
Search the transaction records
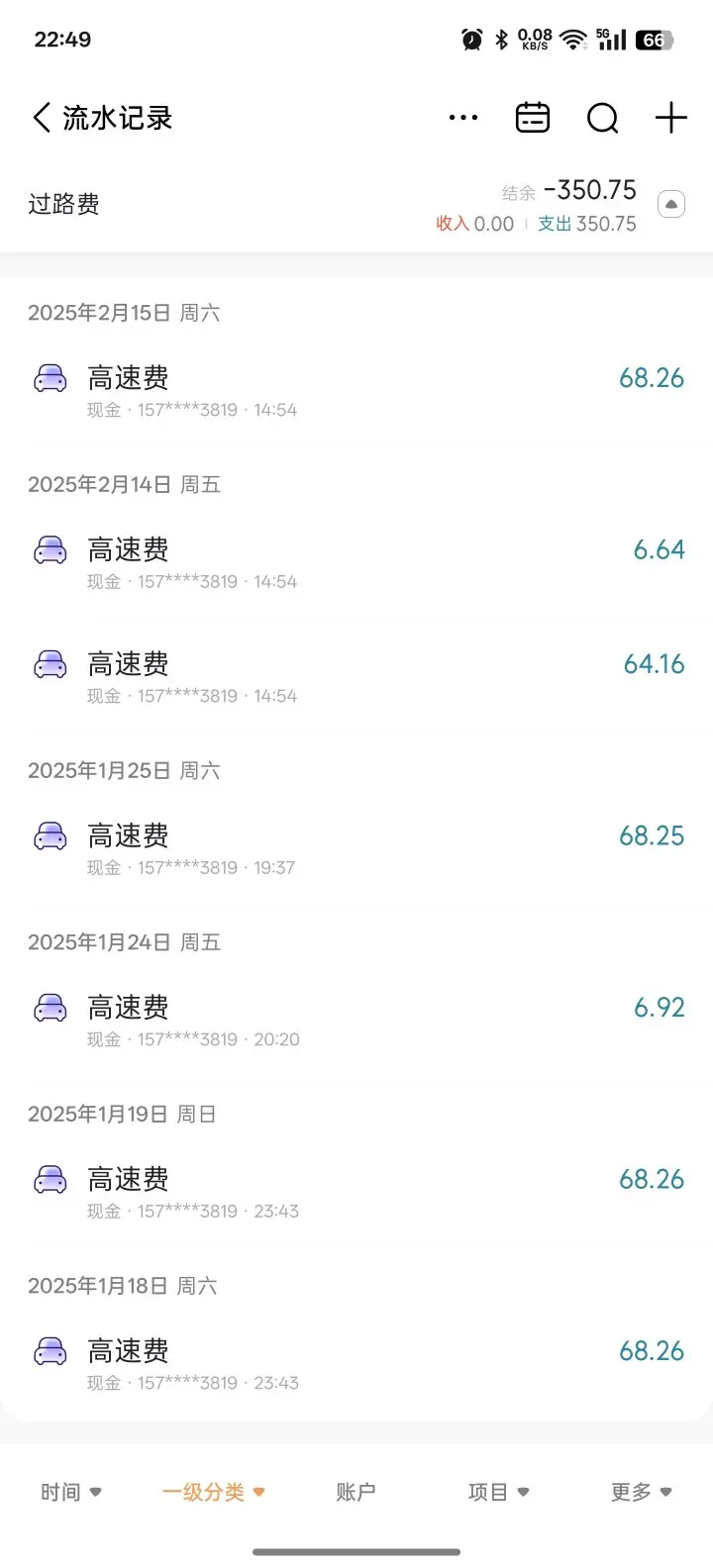tap(602, 118)
